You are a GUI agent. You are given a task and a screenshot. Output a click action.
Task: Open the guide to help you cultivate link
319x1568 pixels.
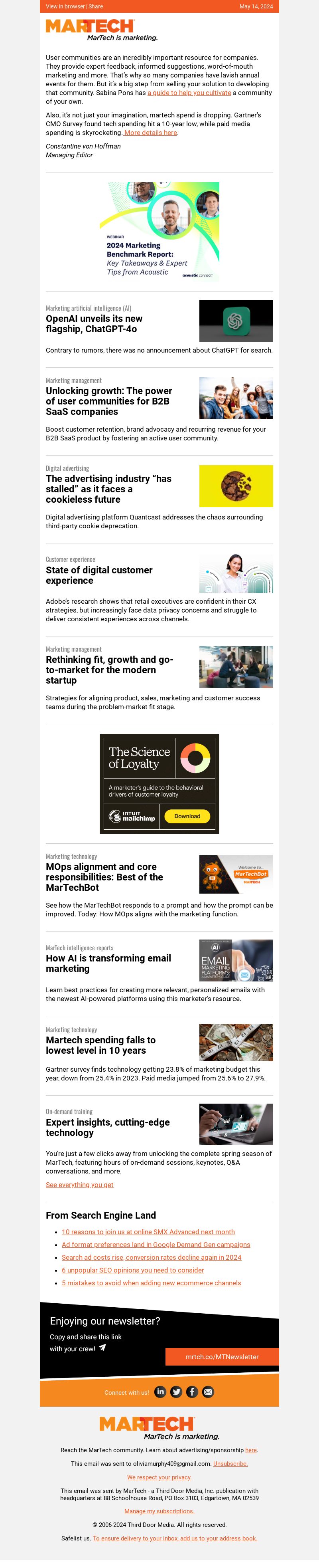[189, 93]
